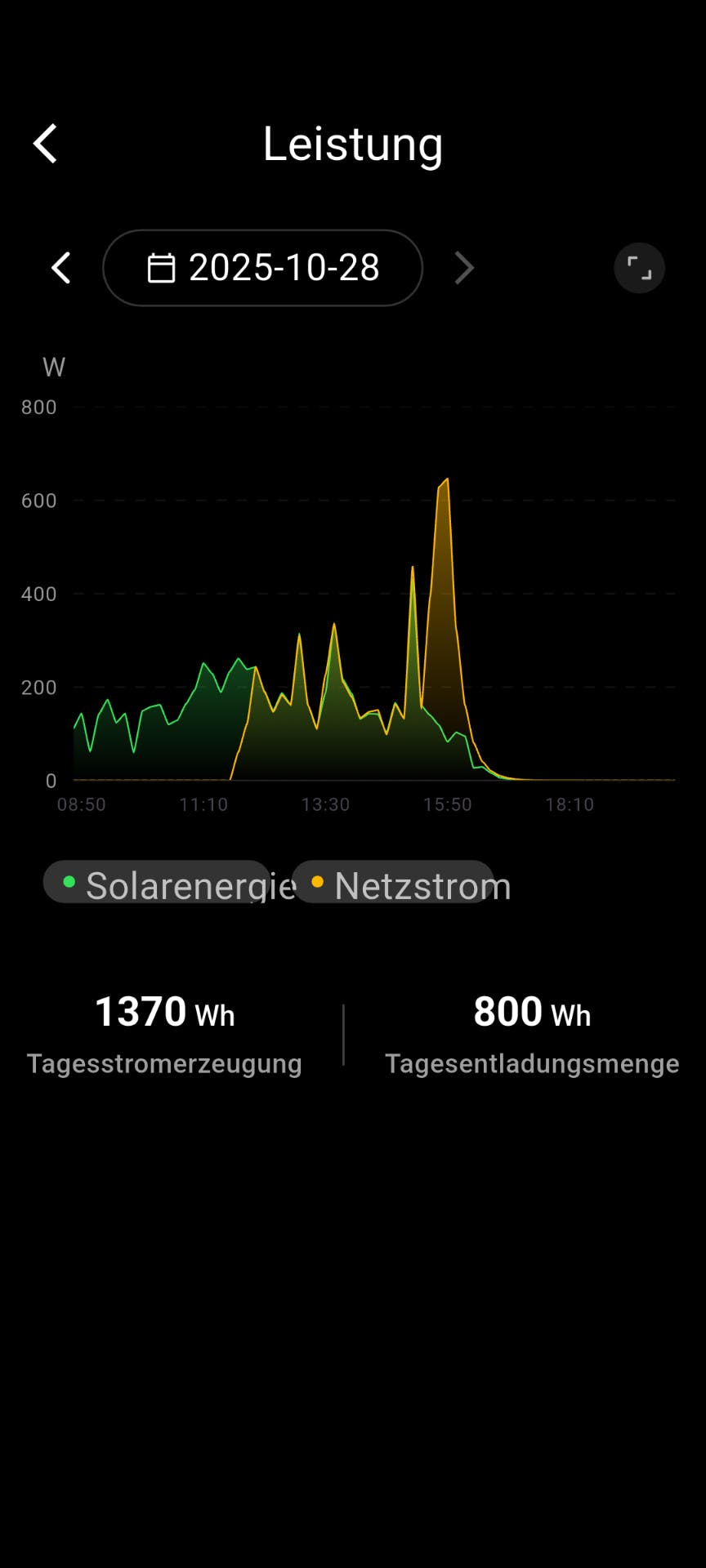Toggle the Netzstrom series
This screenshot has width=706, height=1568.
click(394, 884)
